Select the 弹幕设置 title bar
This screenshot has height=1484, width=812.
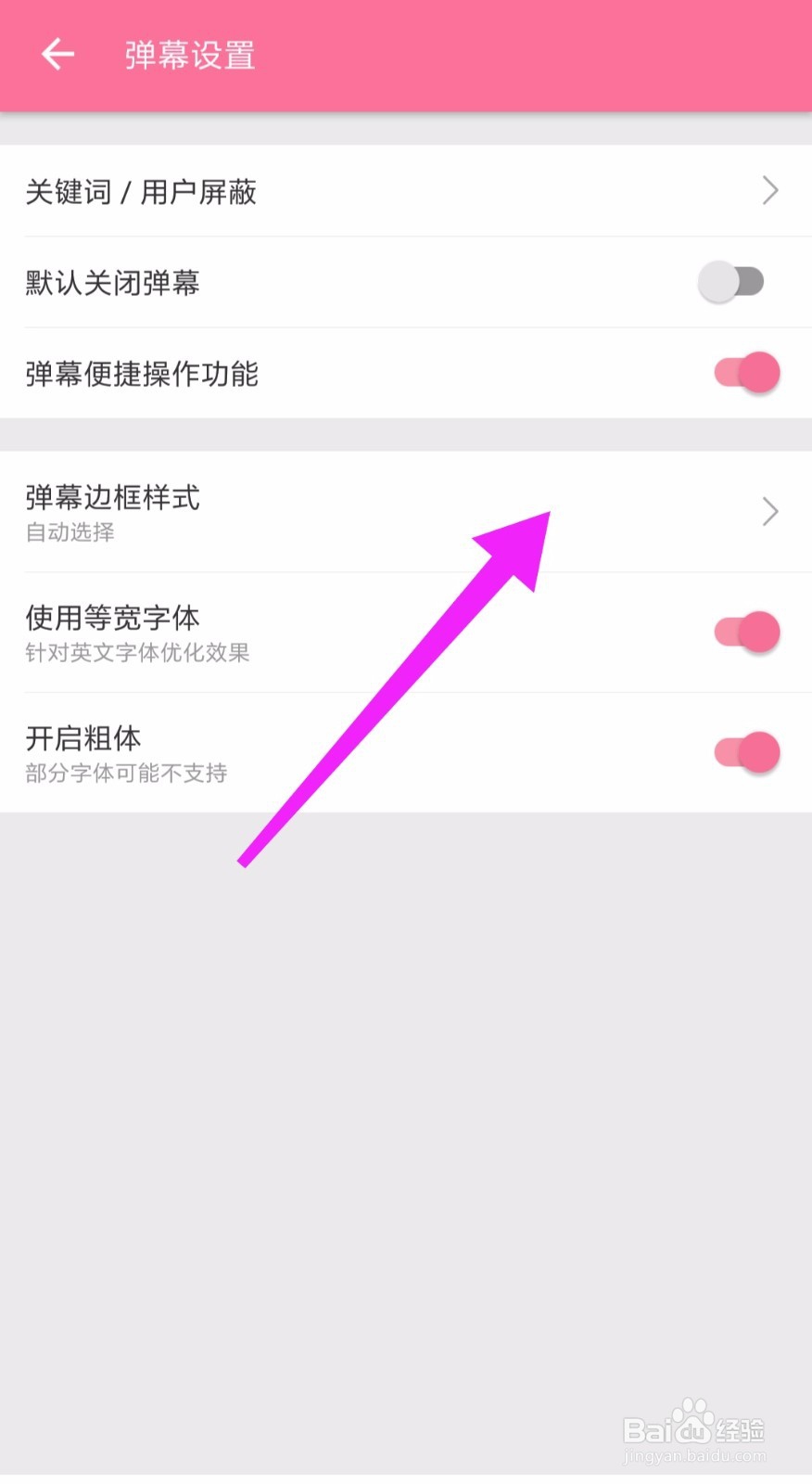(x=189, y=56)
